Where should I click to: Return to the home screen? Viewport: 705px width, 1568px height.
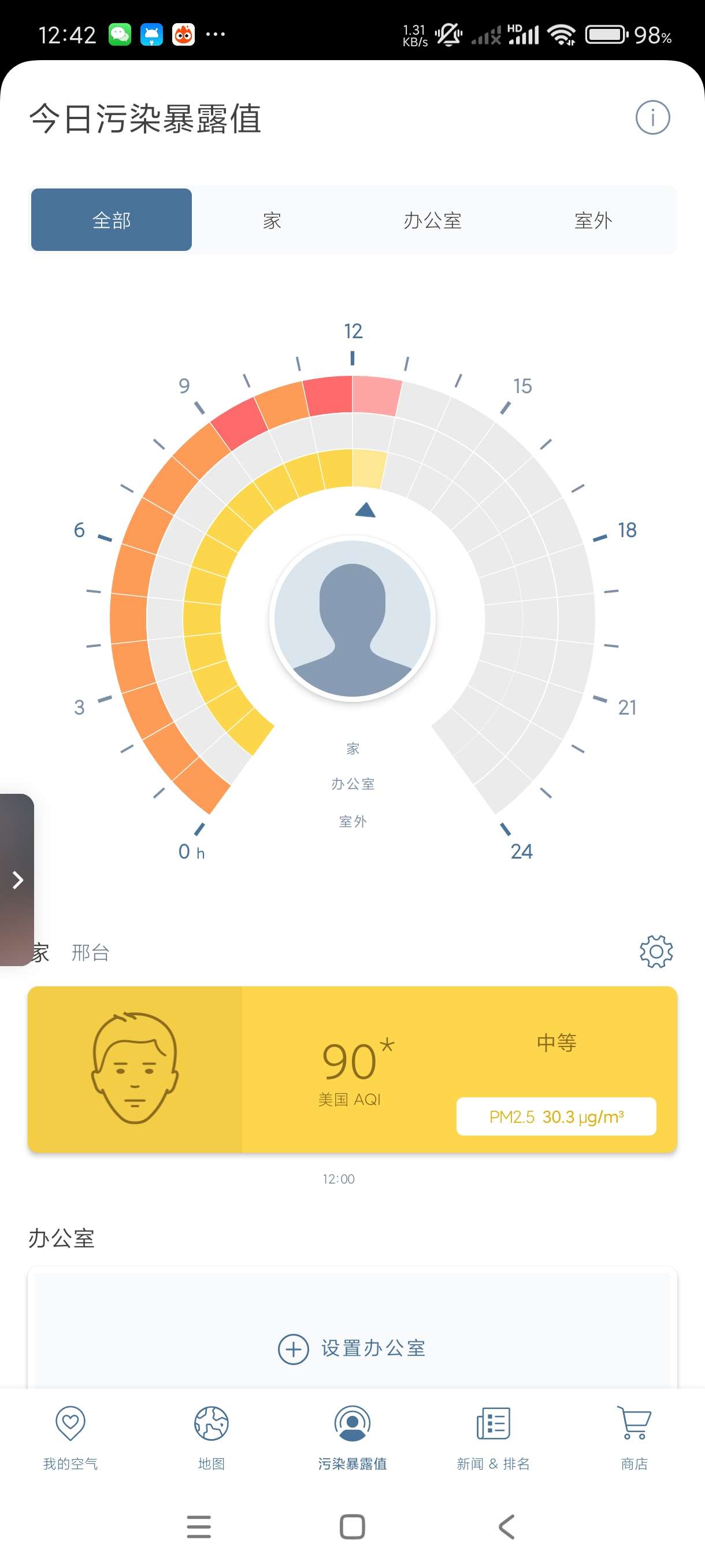pyautogui.click(x=352, y=1526)
